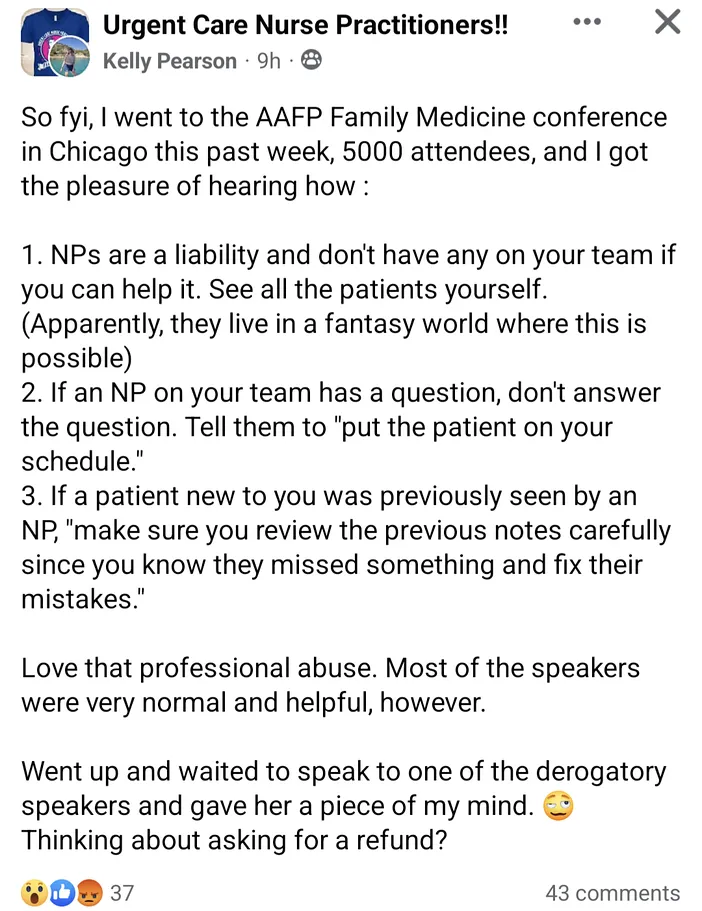Open the 43 comments
This screenshot has width=702, height=911.
pyautogui.click(x=612, y=893)
